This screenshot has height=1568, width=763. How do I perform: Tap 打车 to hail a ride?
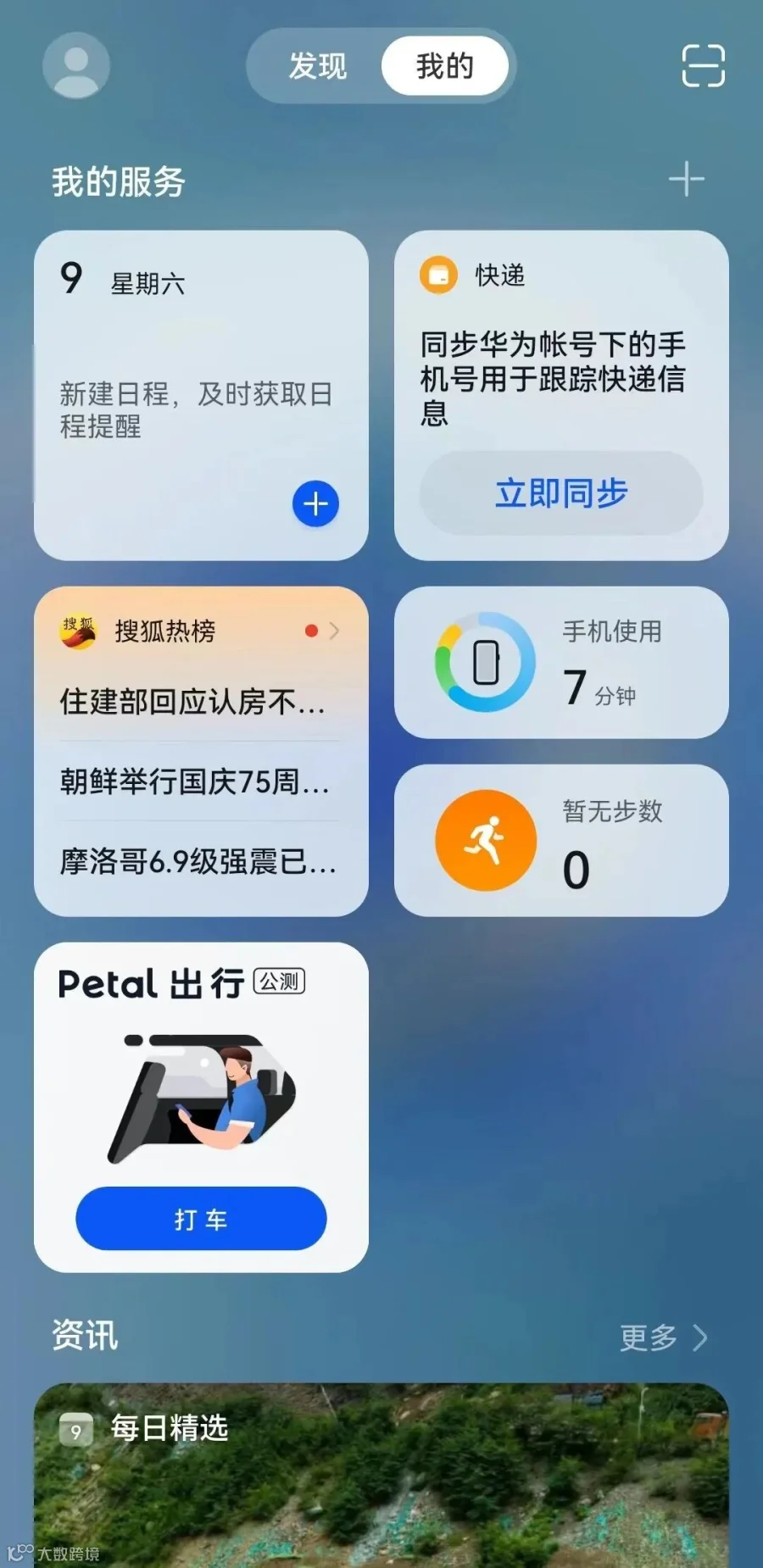tap(201, 1219)
